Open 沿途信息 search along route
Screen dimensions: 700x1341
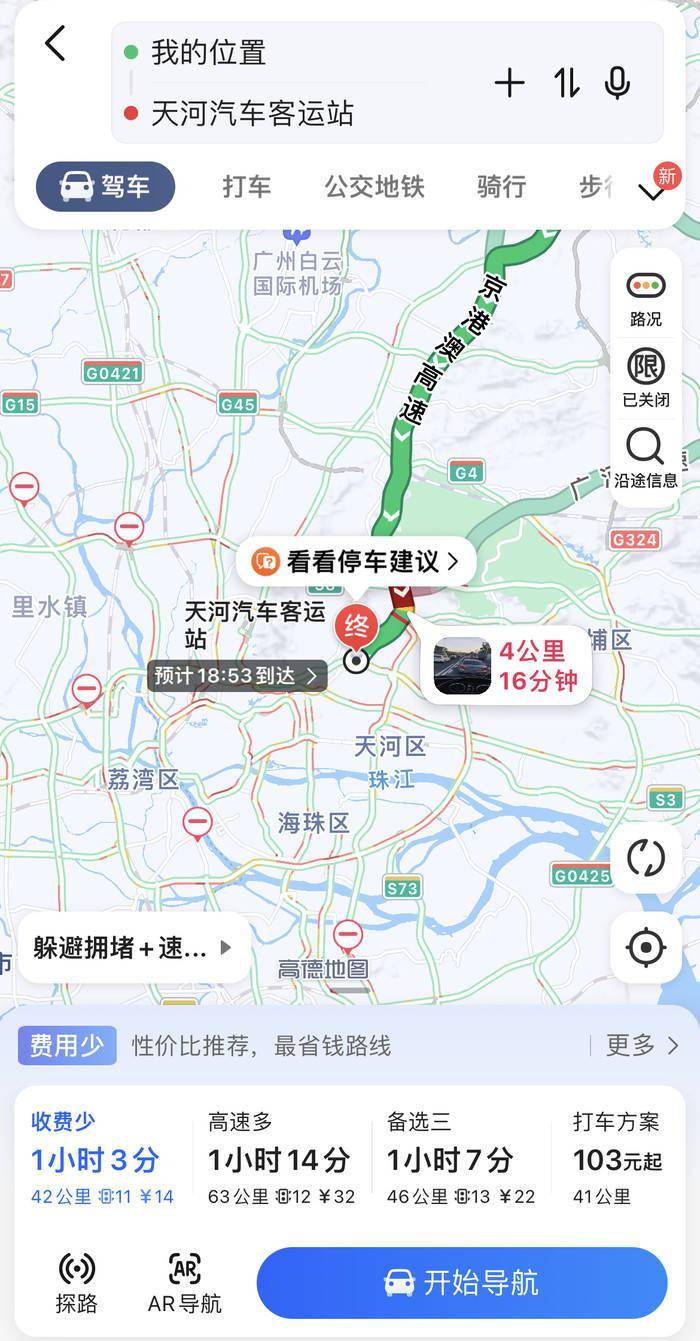[646, 458]
